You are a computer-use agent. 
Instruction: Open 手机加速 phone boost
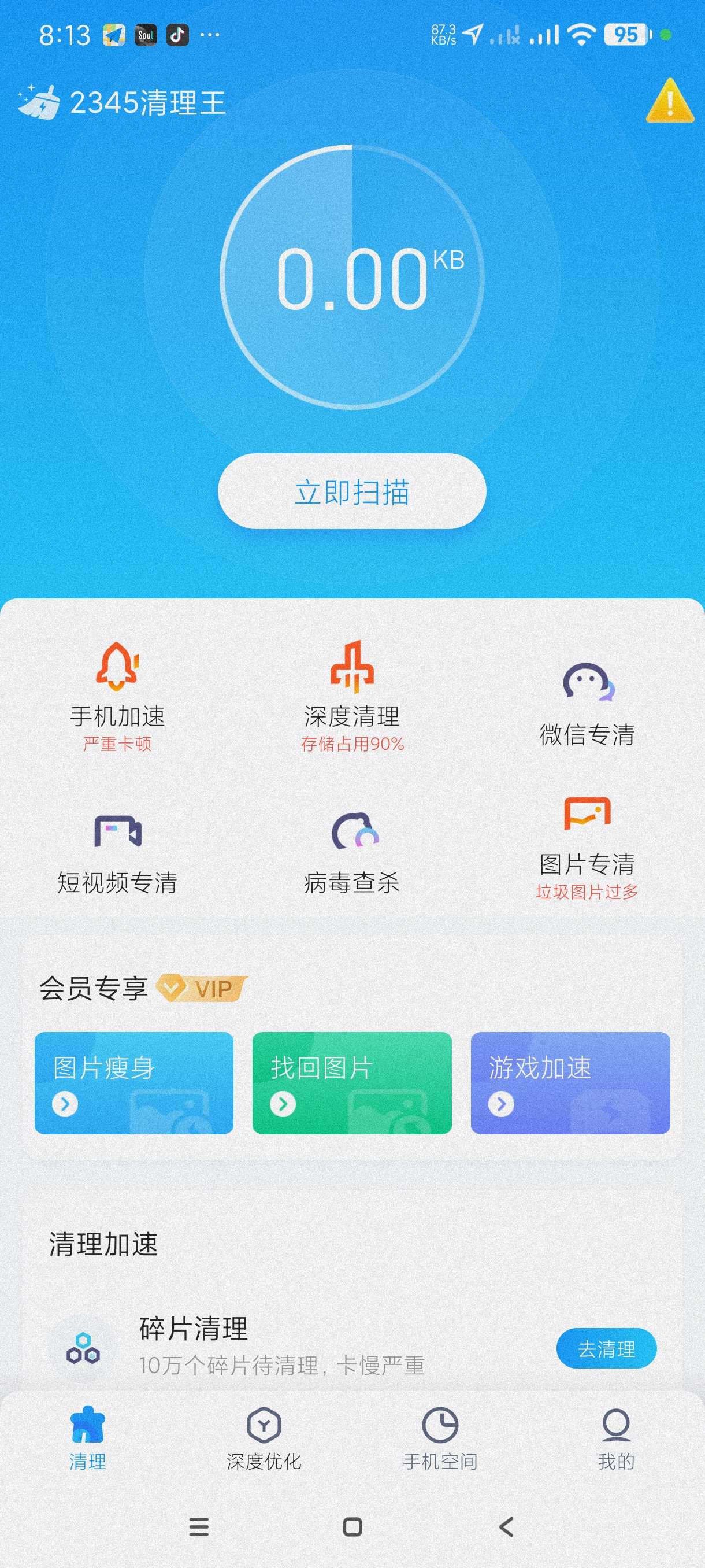[x=117, y=696]
